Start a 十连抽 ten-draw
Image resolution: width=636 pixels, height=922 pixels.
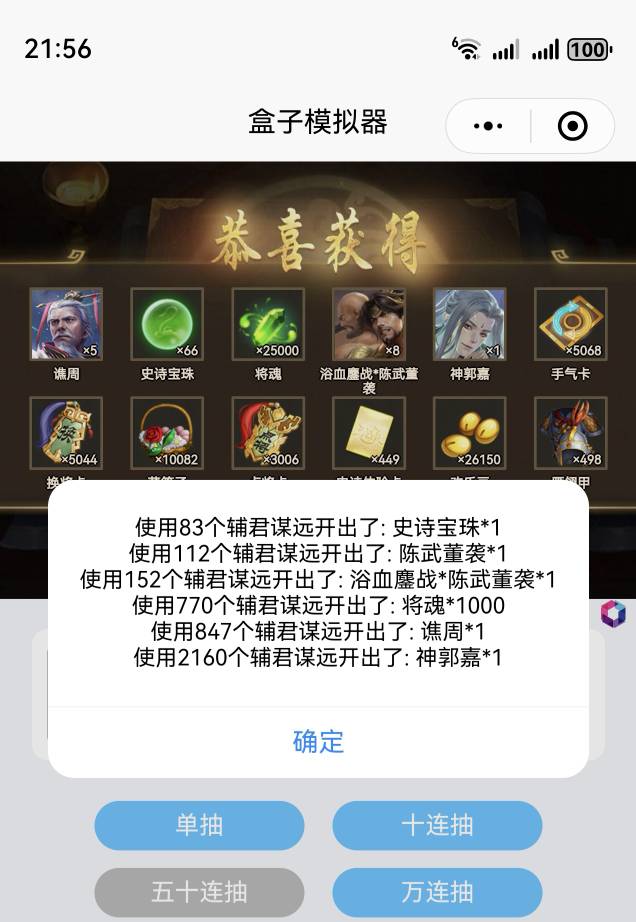[x=437, y=825]
